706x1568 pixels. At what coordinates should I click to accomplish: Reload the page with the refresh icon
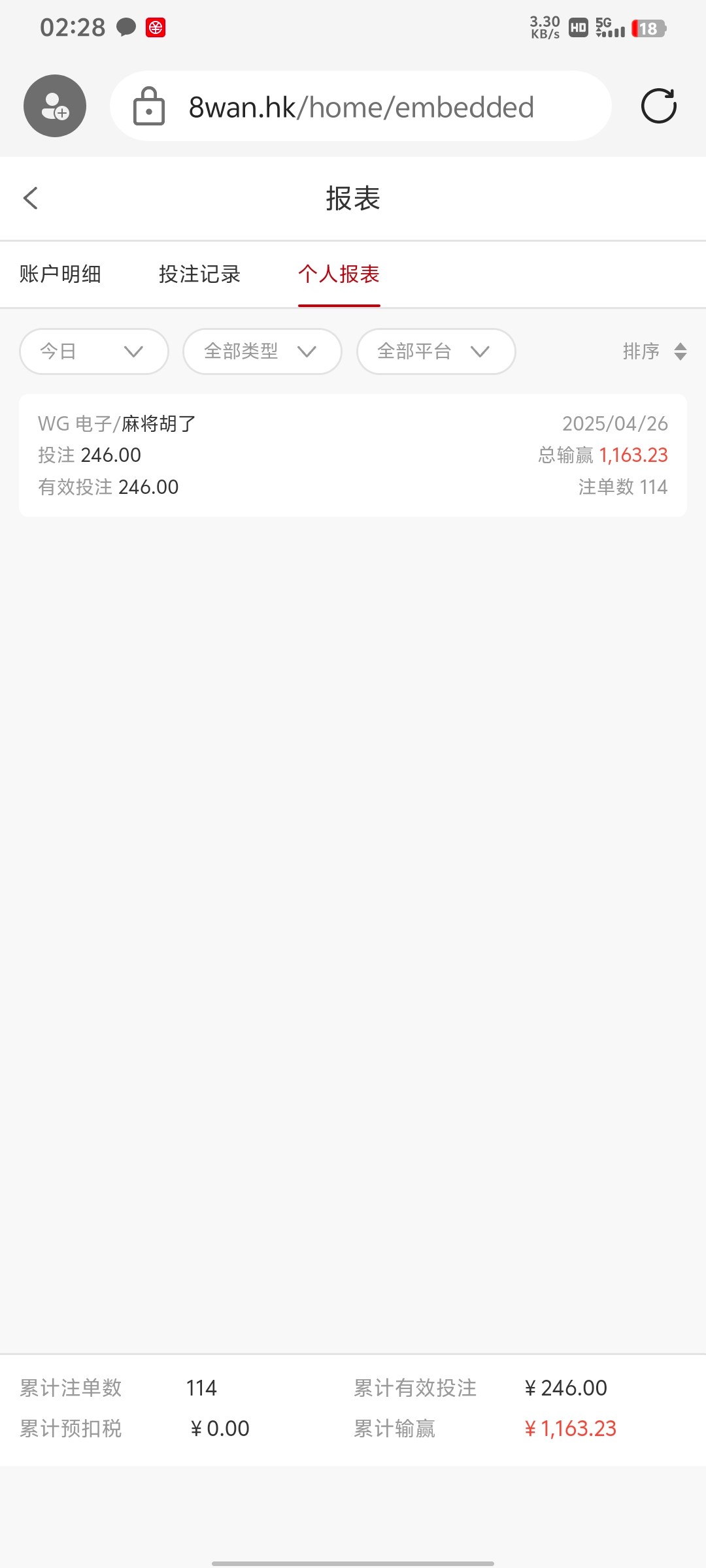coord(658,106)
